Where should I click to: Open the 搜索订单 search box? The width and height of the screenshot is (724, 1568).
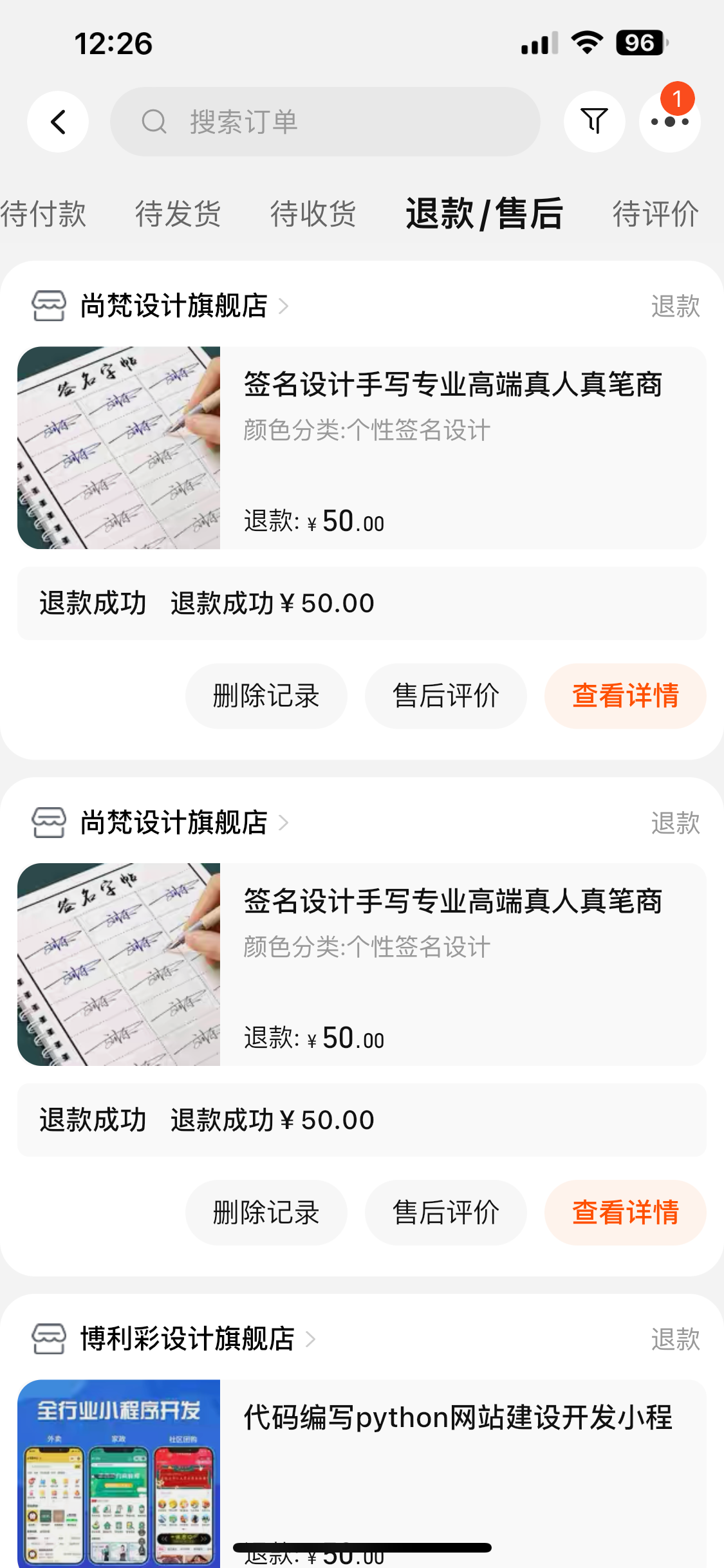[x=325, y=122]
